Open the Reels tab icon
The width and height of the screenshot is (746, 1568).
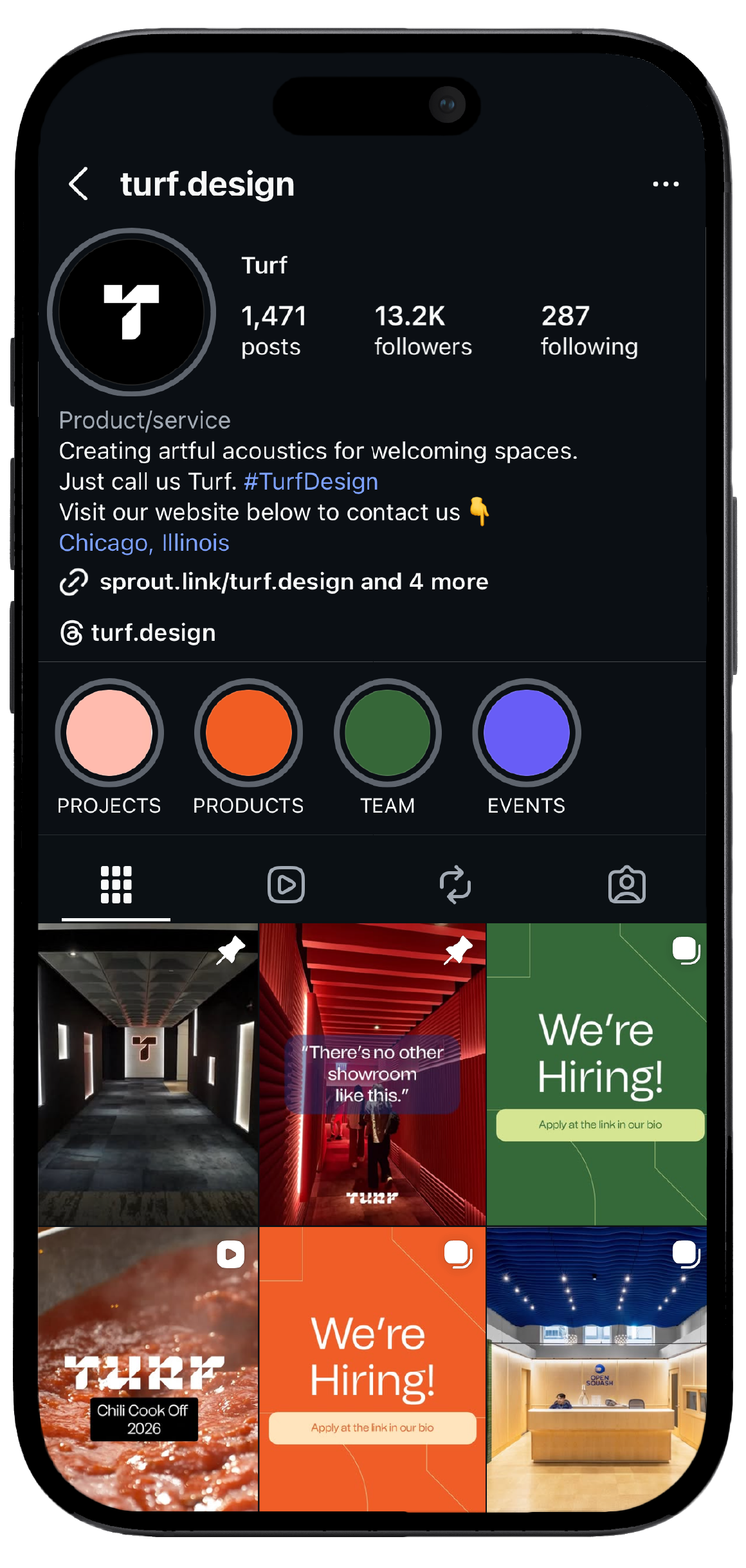(x=286, y=885)
